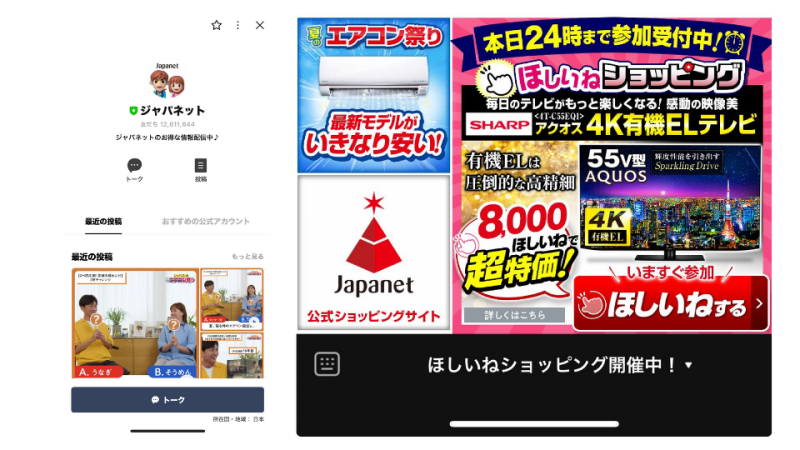
Task: Switch to おすすめの公式アカウント tab
Action: click(205, 221)
